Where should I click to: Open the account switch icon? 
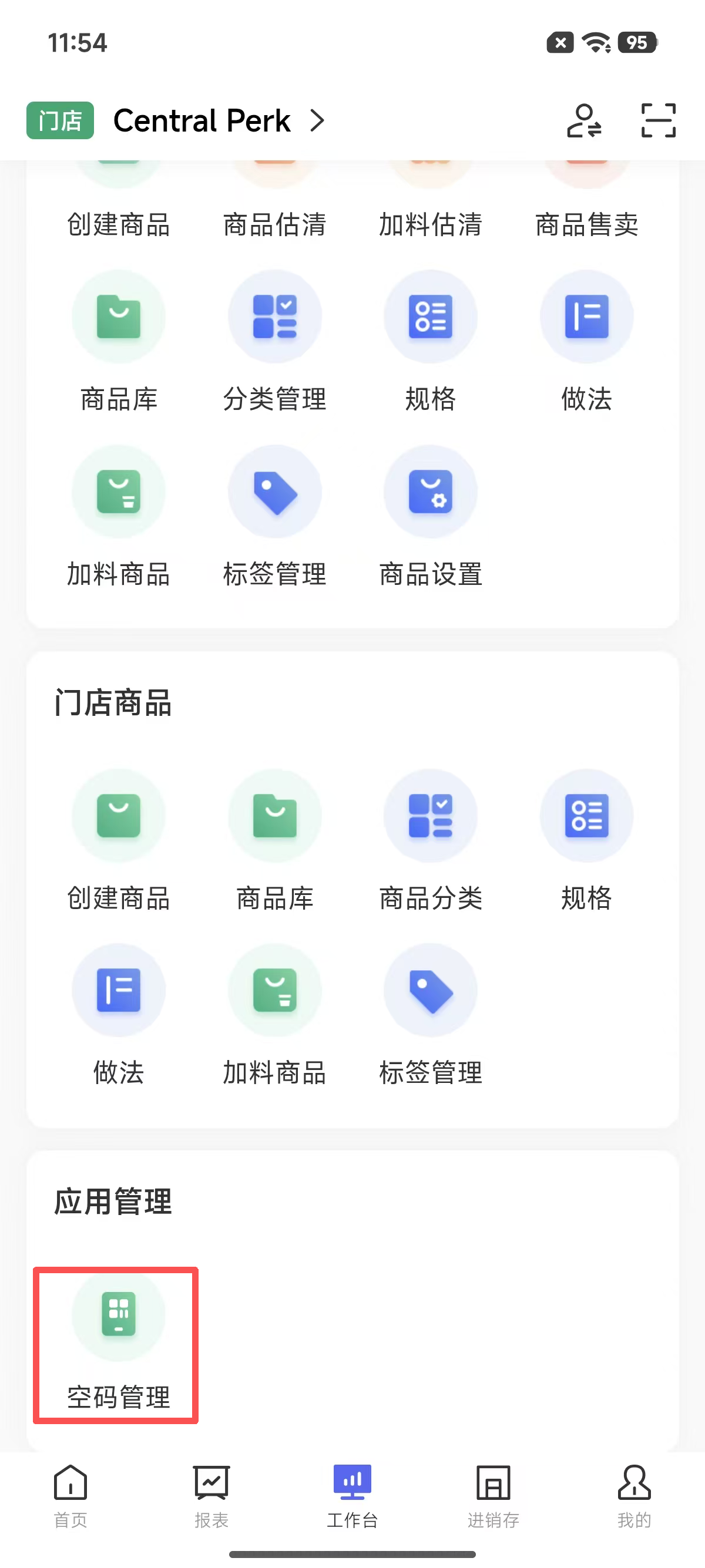(584, 120)
